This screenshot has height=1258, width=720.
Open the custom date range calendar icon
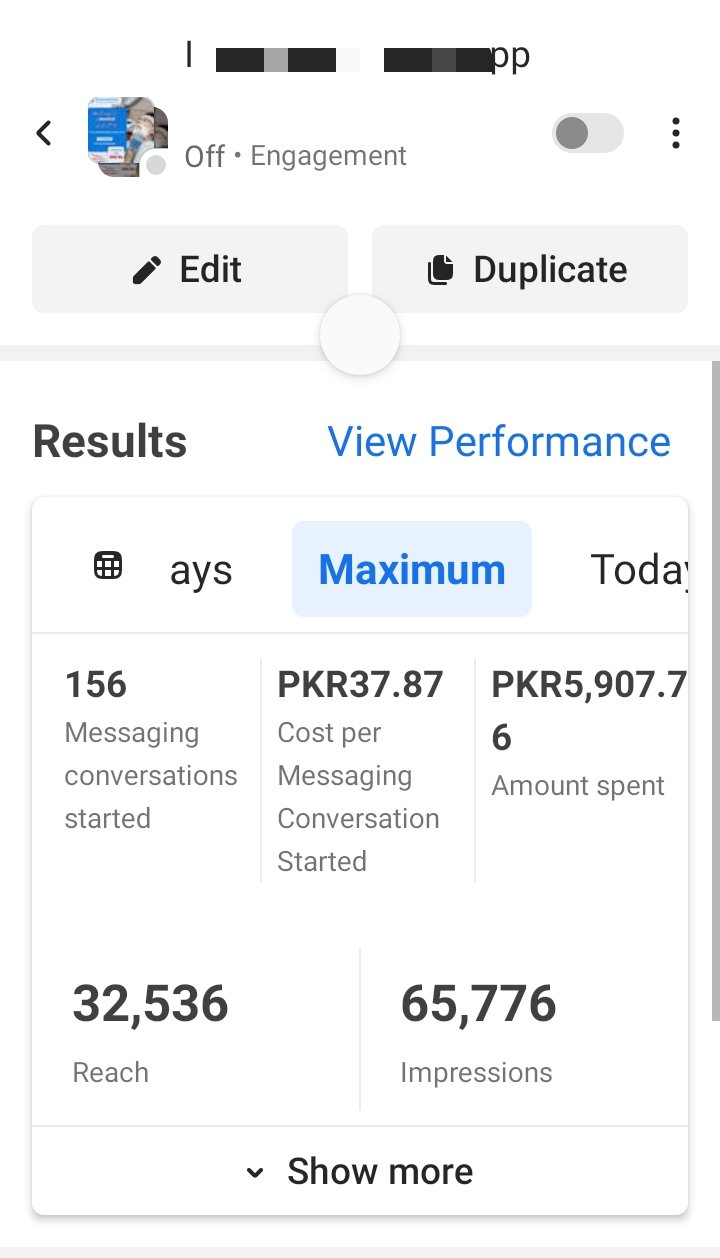coord(108,566)
